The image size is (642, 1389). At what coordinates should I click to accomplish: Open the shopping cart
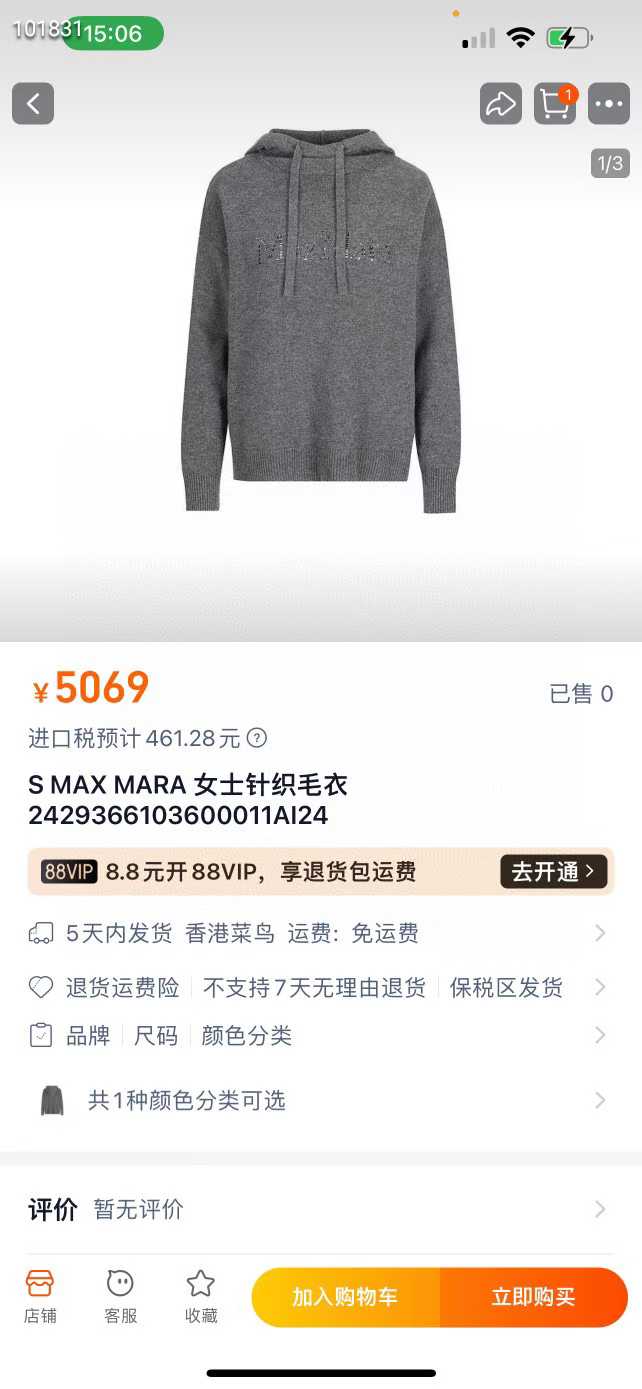(x=555, y=104)
